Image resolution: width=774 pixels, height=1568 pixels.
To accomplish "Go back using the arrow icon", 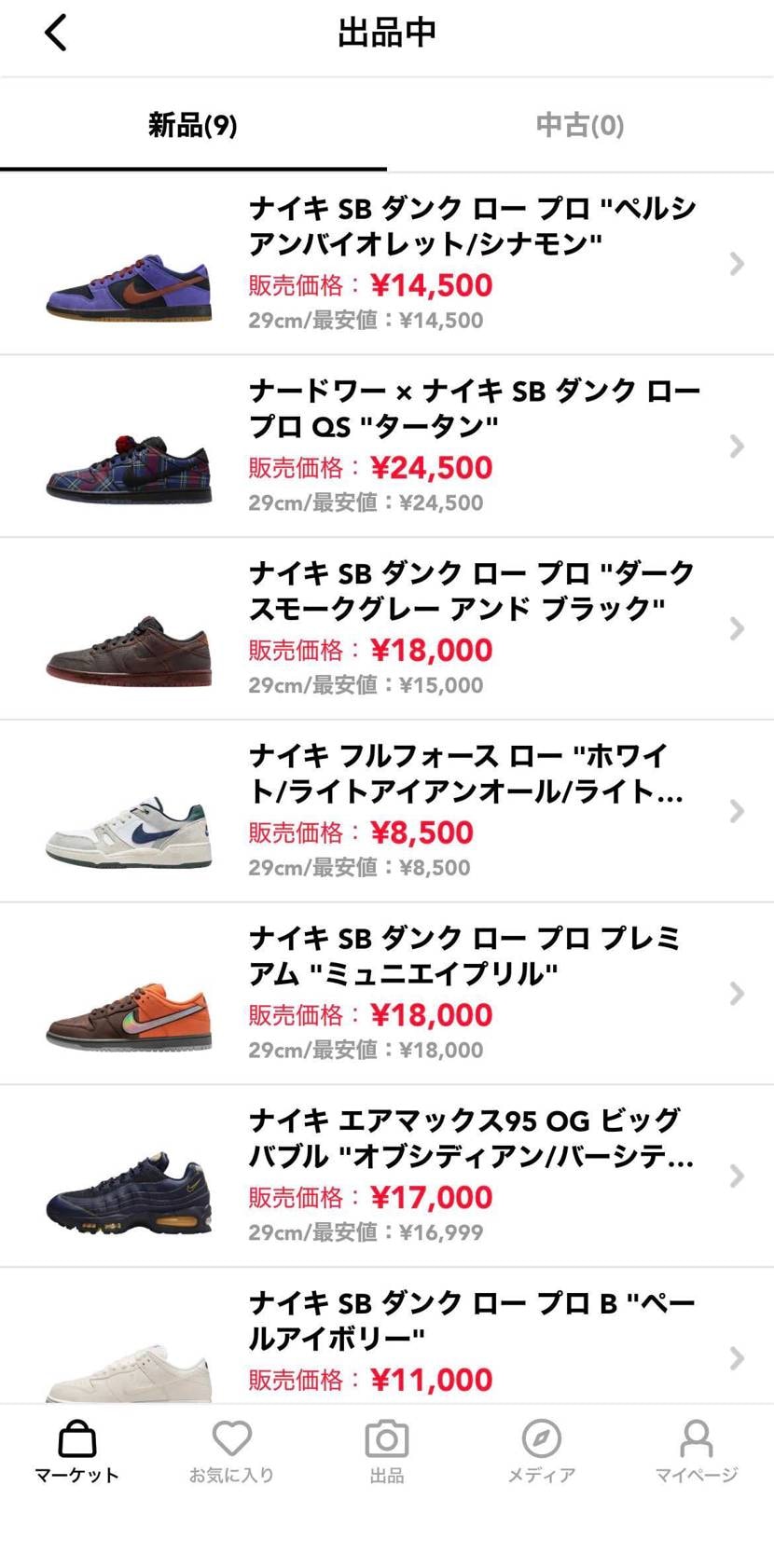I will [55, 31].
